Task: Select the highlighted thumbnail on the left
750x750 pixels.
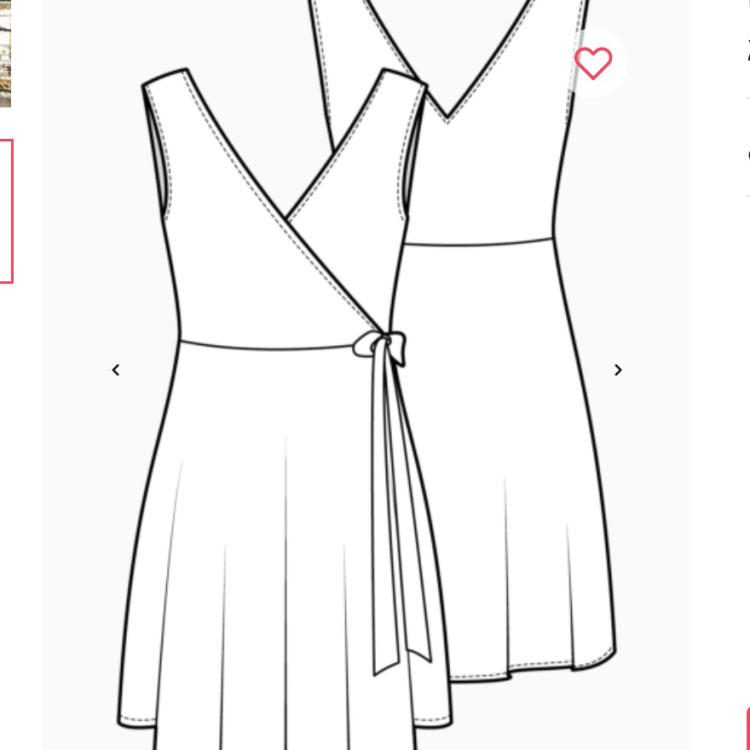Action: 5,211
